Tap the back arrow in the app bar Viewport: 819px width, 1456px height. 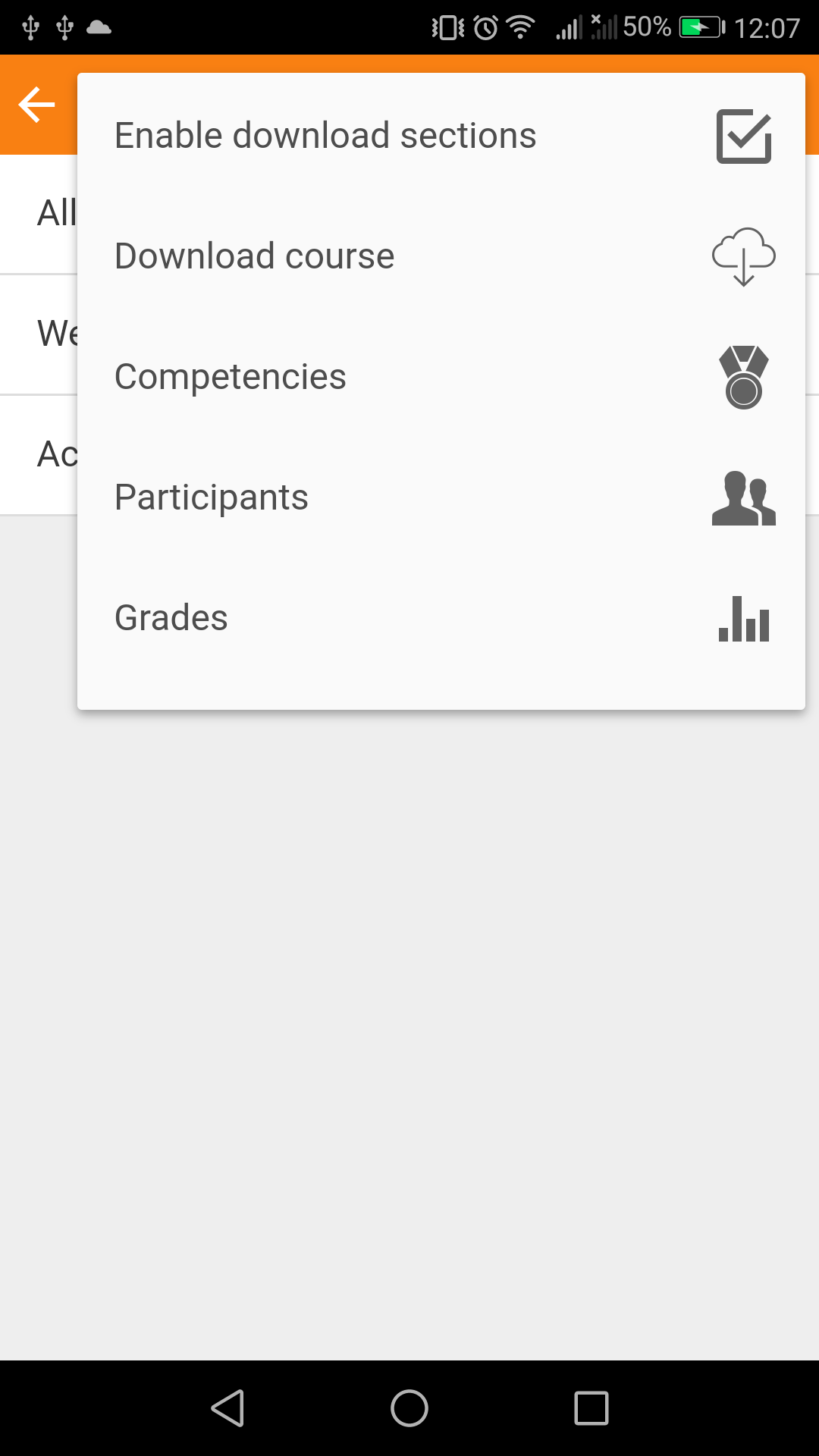tap(37, 105)
